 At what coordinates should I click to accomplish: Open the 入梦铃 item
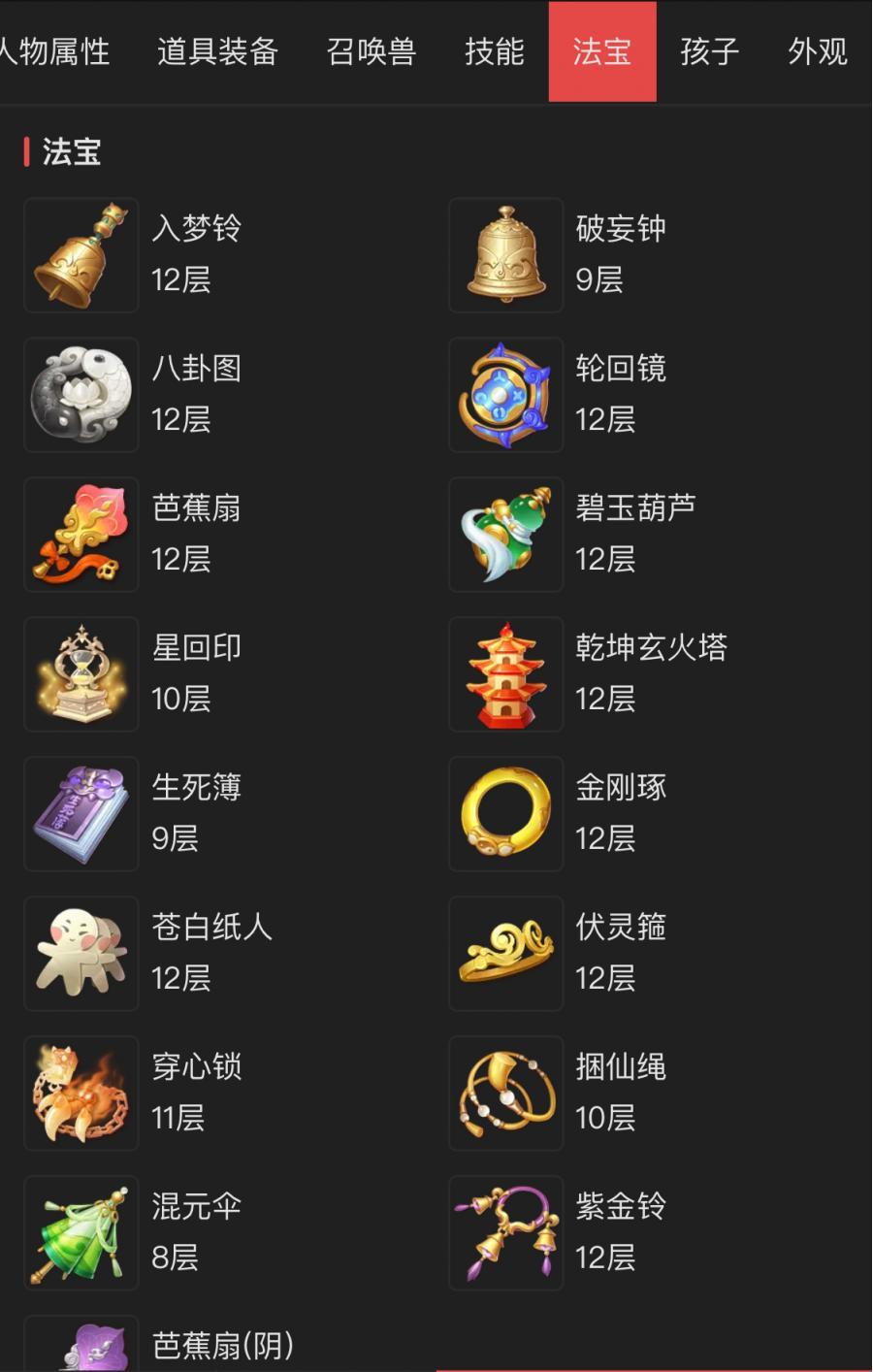click(x=81, y=255)
